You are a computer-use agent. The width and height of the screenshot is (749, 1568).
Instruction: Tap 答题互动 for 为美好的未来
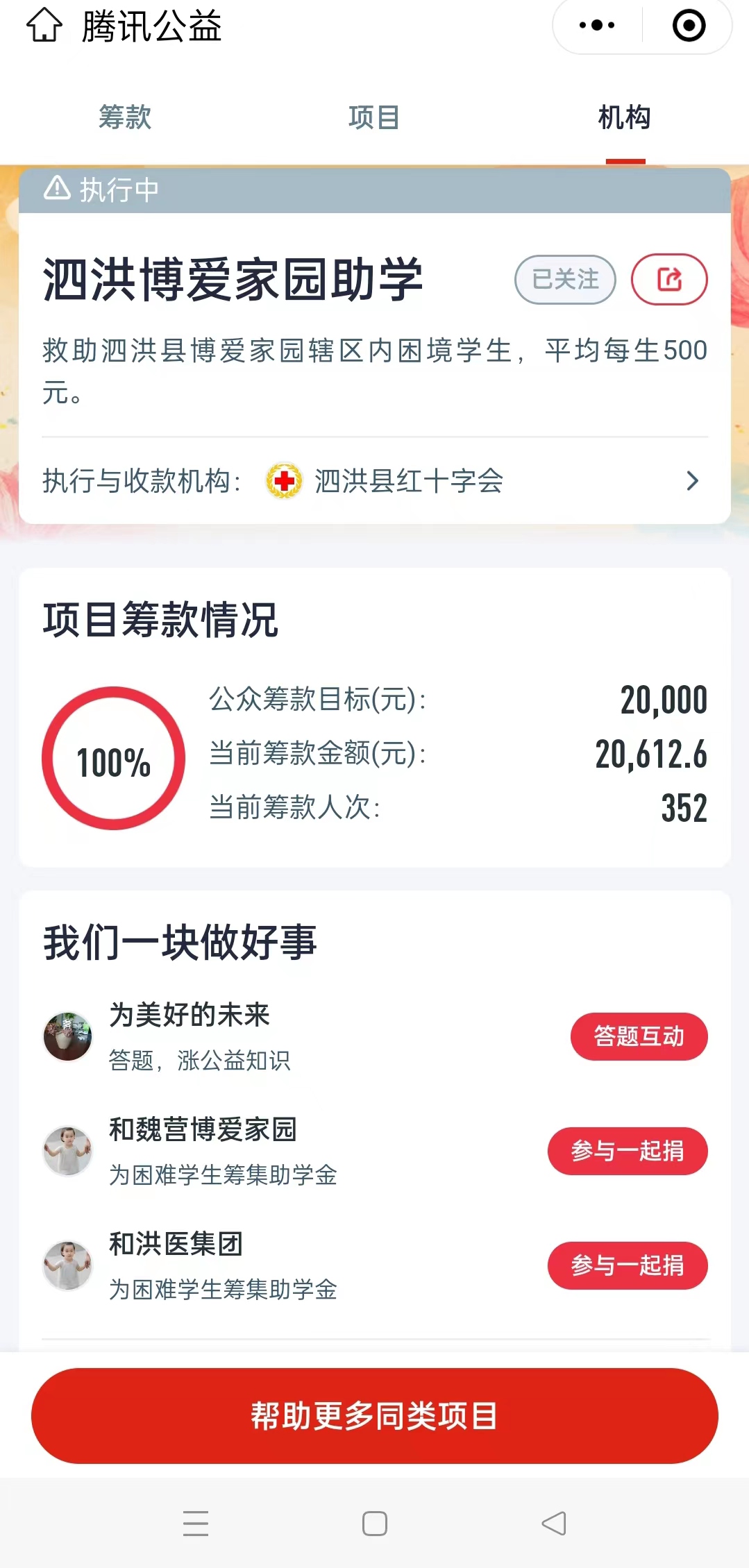pyautogui.click(x=639, y=1036)
